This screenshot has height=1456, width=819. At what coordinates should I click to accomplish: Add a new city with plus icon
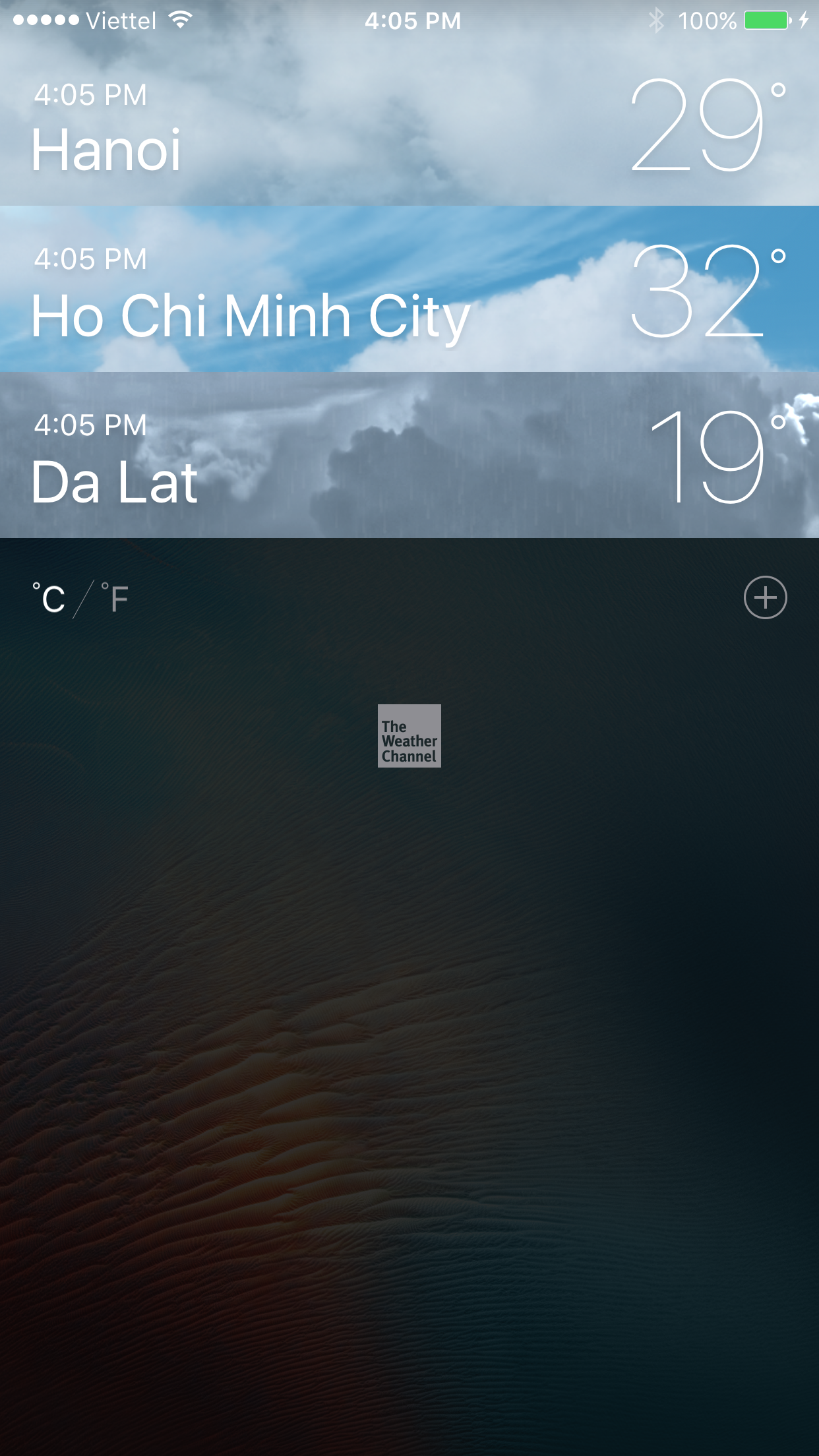(765, 597)
